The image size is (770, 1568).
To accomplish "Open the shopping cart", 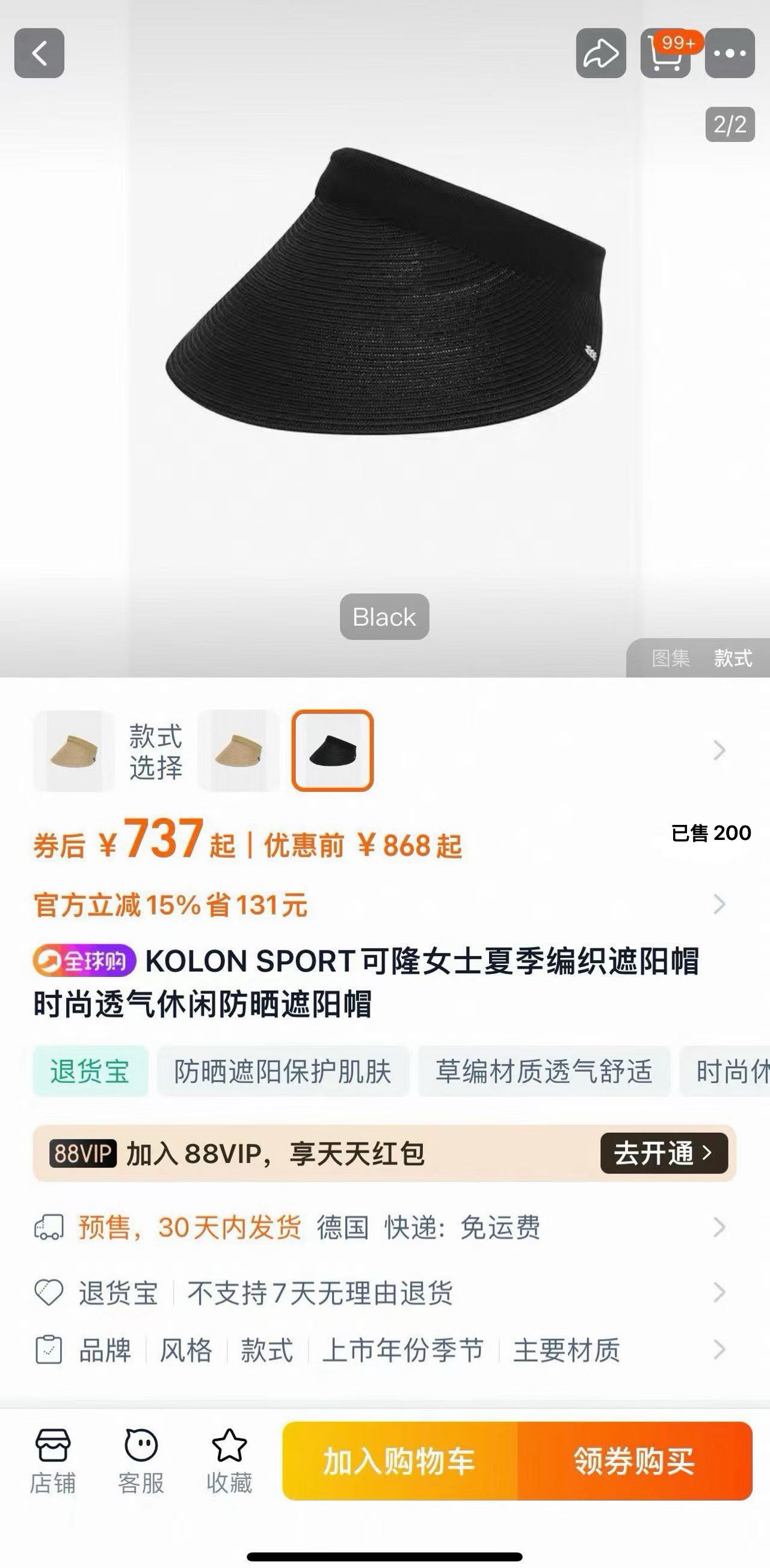I will (x=665, y=53).
